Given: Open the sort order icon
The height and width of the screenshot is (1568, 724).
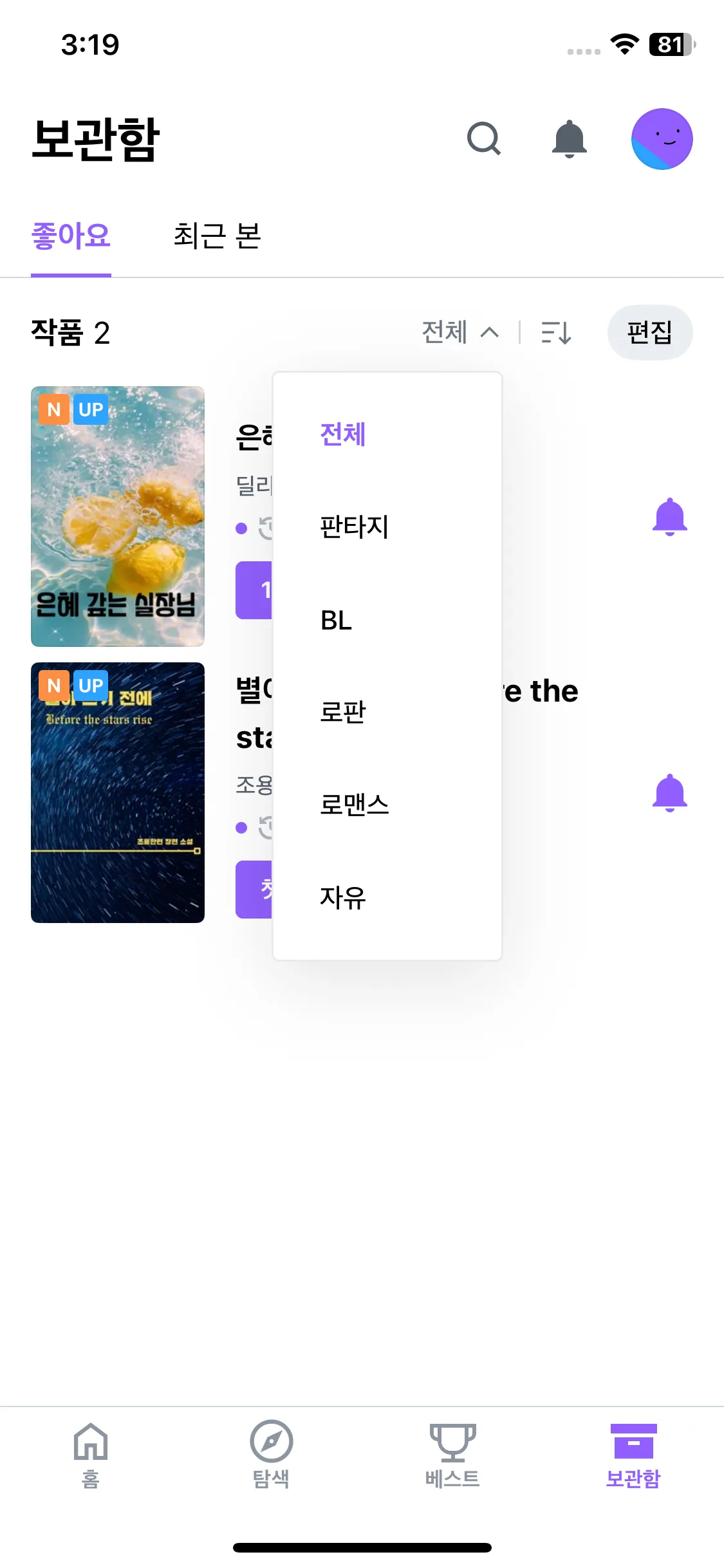Looking at the screenshot, I should click(556, 333).
